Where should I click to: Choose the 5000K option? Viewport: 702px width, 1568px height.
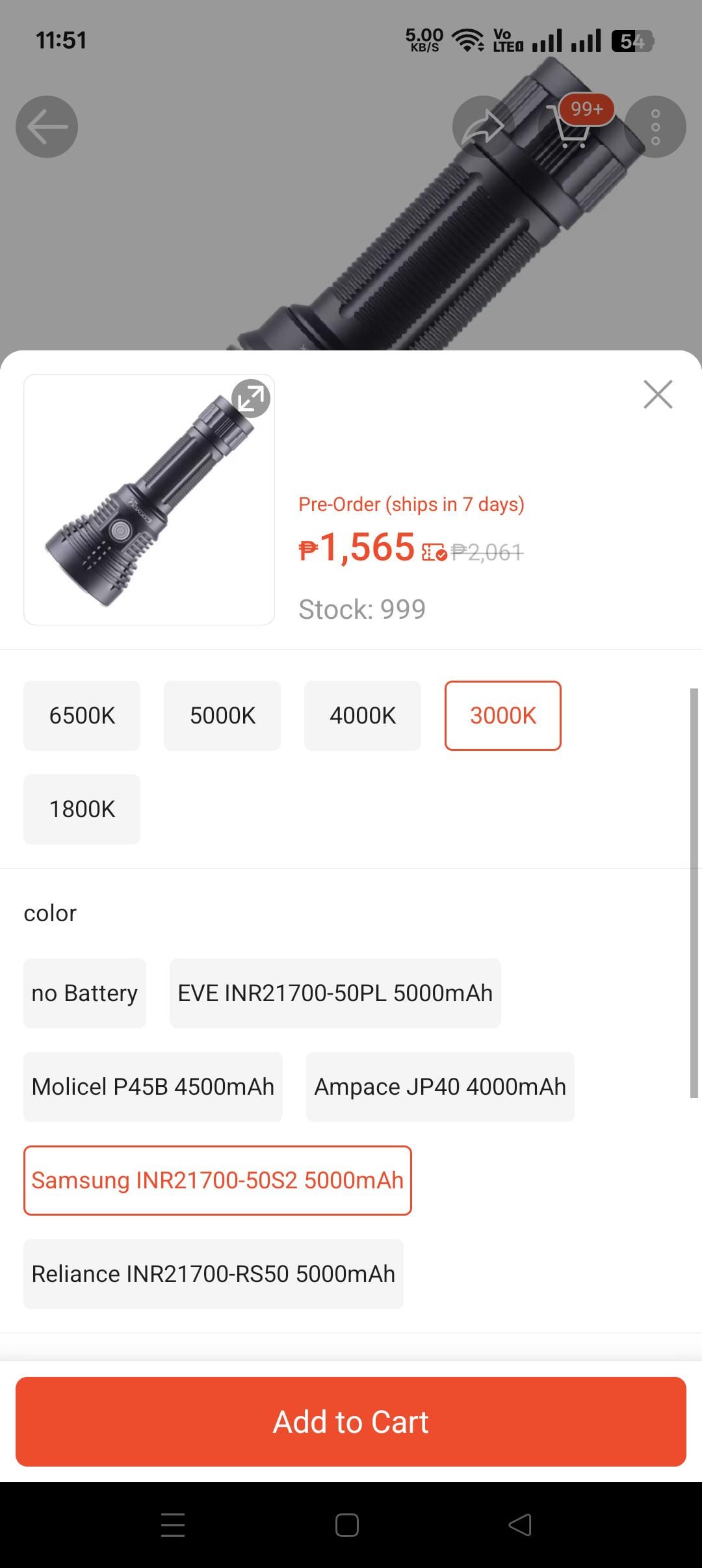222,716
